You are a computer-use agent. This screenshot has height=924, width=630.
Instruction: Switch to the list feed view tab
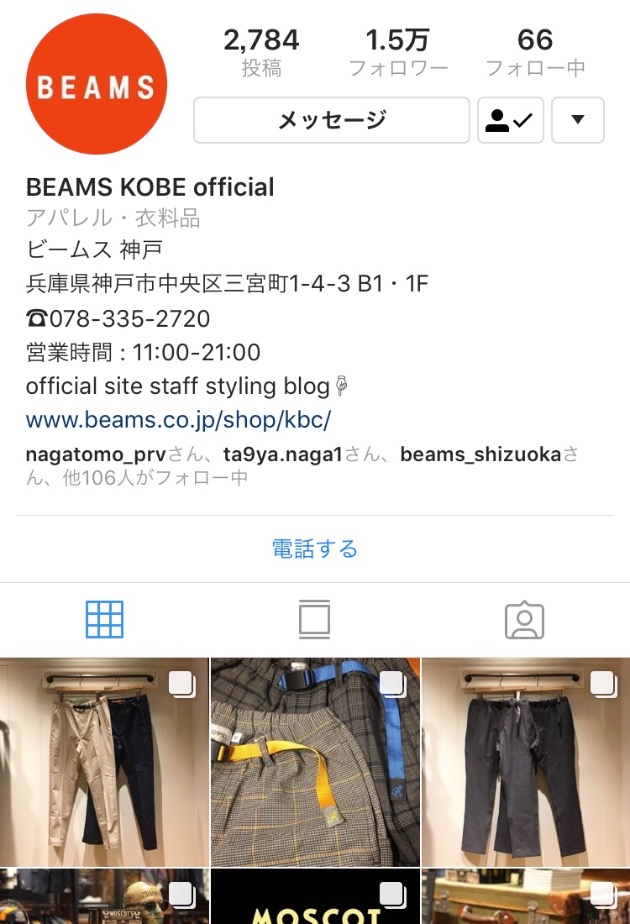[x=314, y=620]
